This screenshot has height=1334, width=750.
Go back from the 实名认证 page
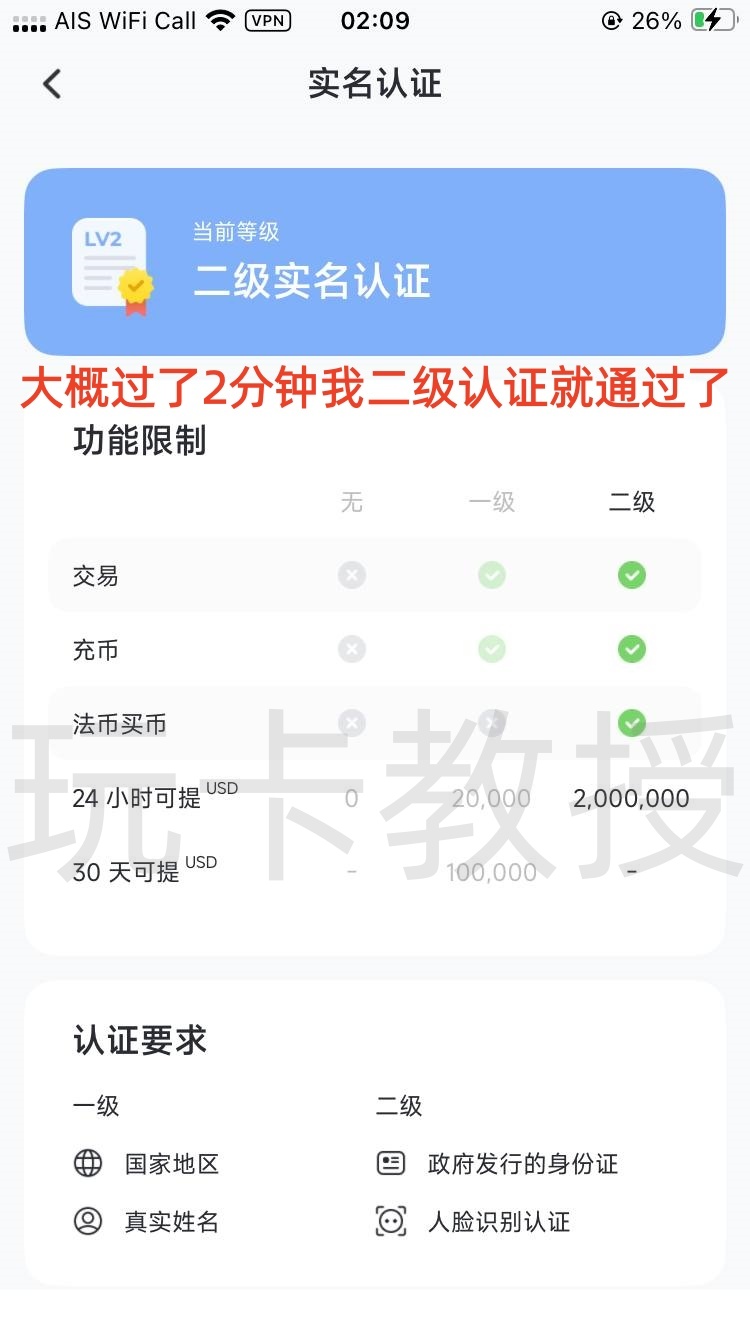pyautogui.click(x=52, y=84)
